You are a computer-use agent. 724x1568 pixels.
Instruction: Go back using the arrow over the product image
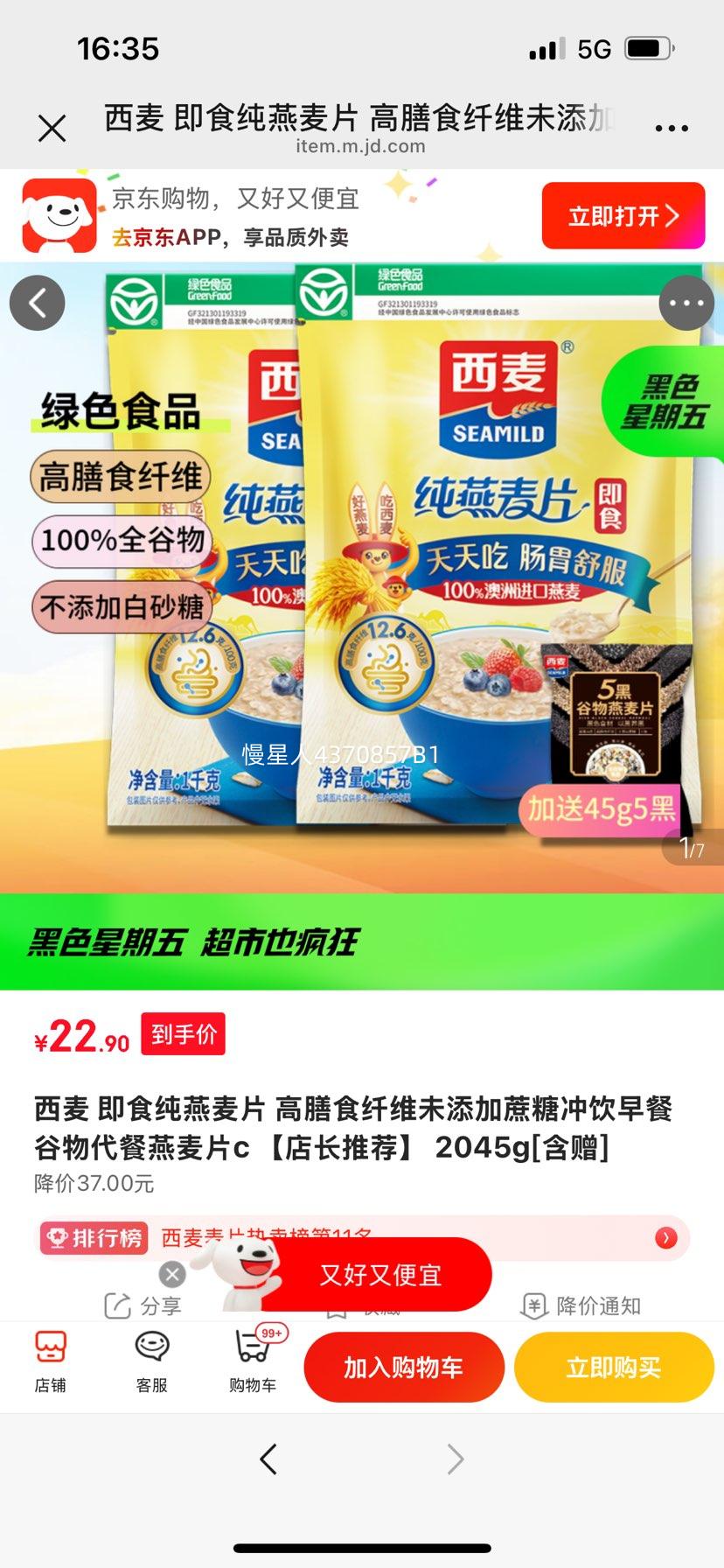tap(38, 303)
